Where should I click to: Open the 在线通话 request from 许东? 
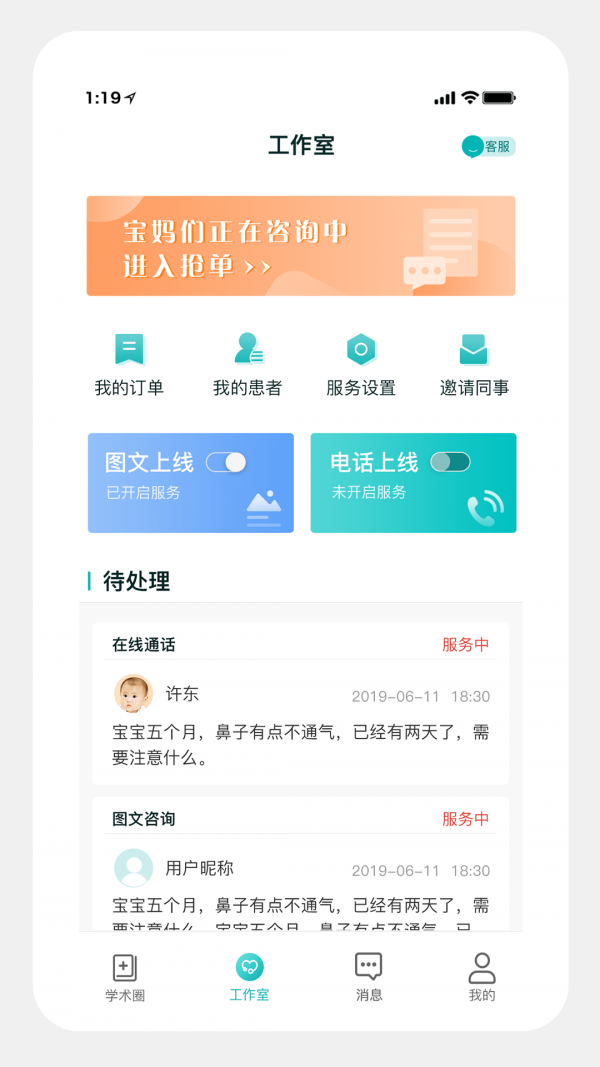coord(300,705)
